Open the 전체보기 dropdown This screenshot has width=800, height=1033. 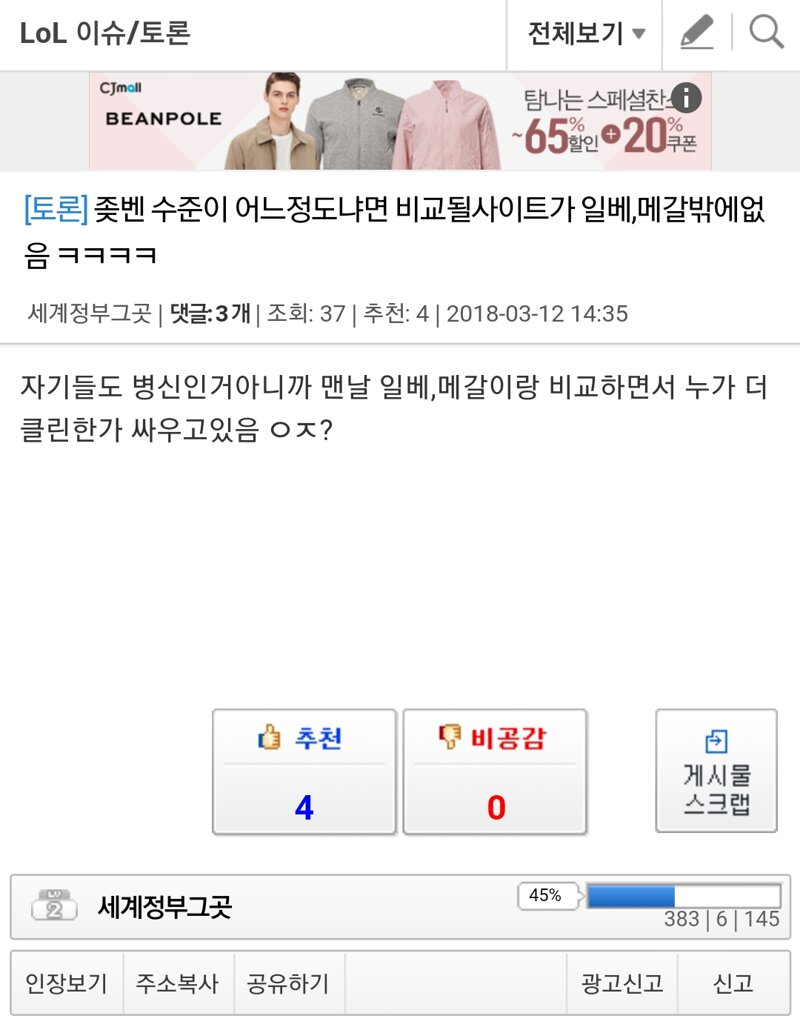click(x=587, y=34)
